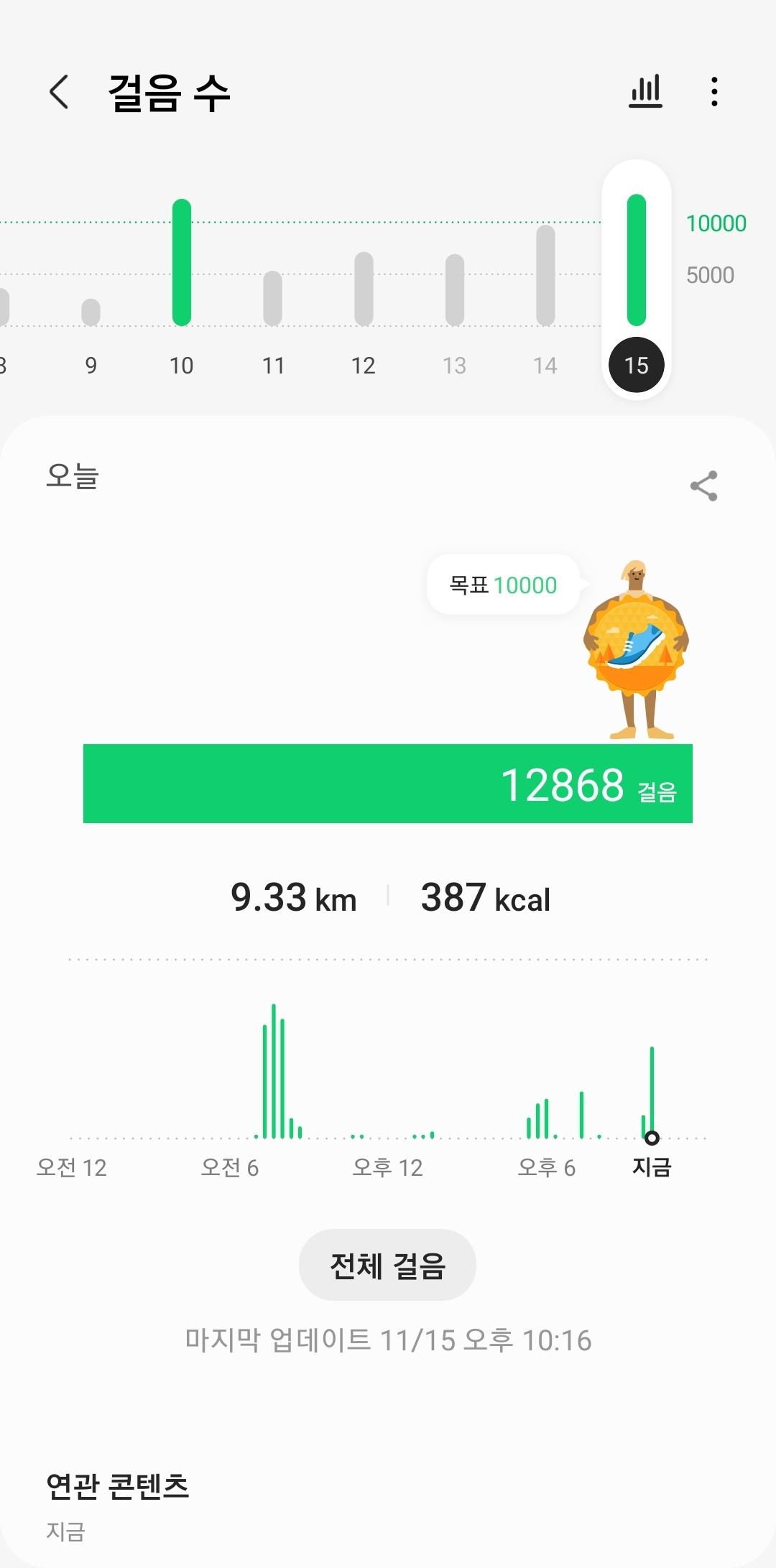Select day 13 in the step chart
This screenshot has height=1568, width=776.
coord(454,365)
